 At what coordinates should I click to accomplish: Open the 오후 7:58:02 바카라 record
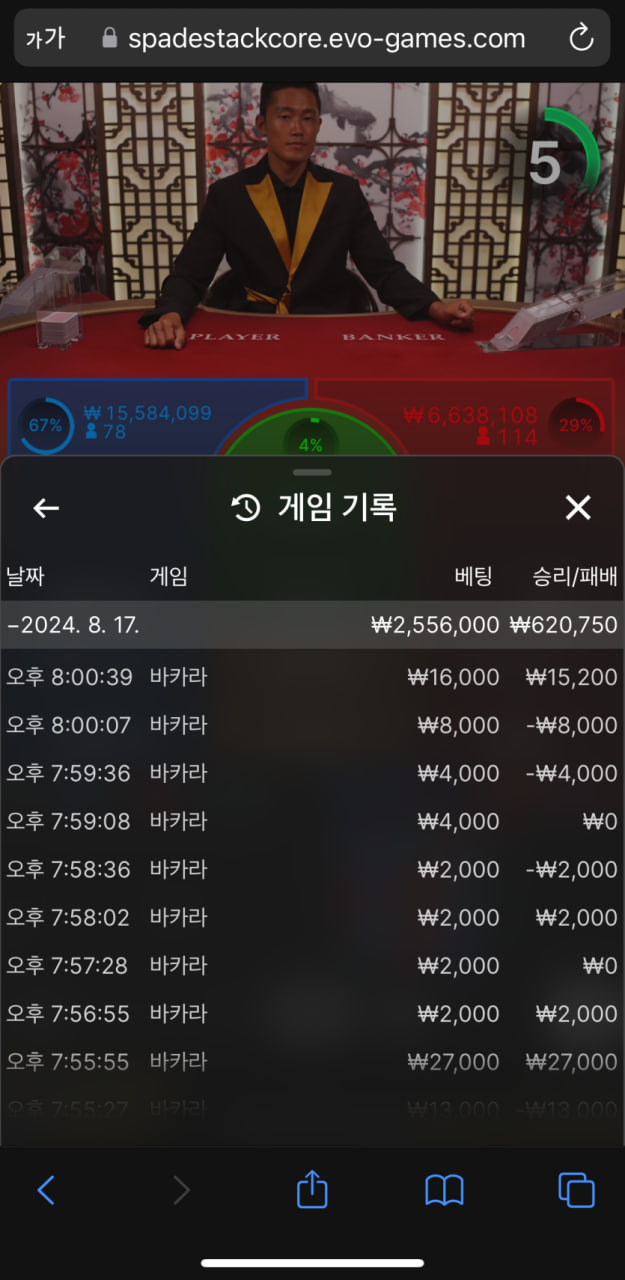coord(312,917)
